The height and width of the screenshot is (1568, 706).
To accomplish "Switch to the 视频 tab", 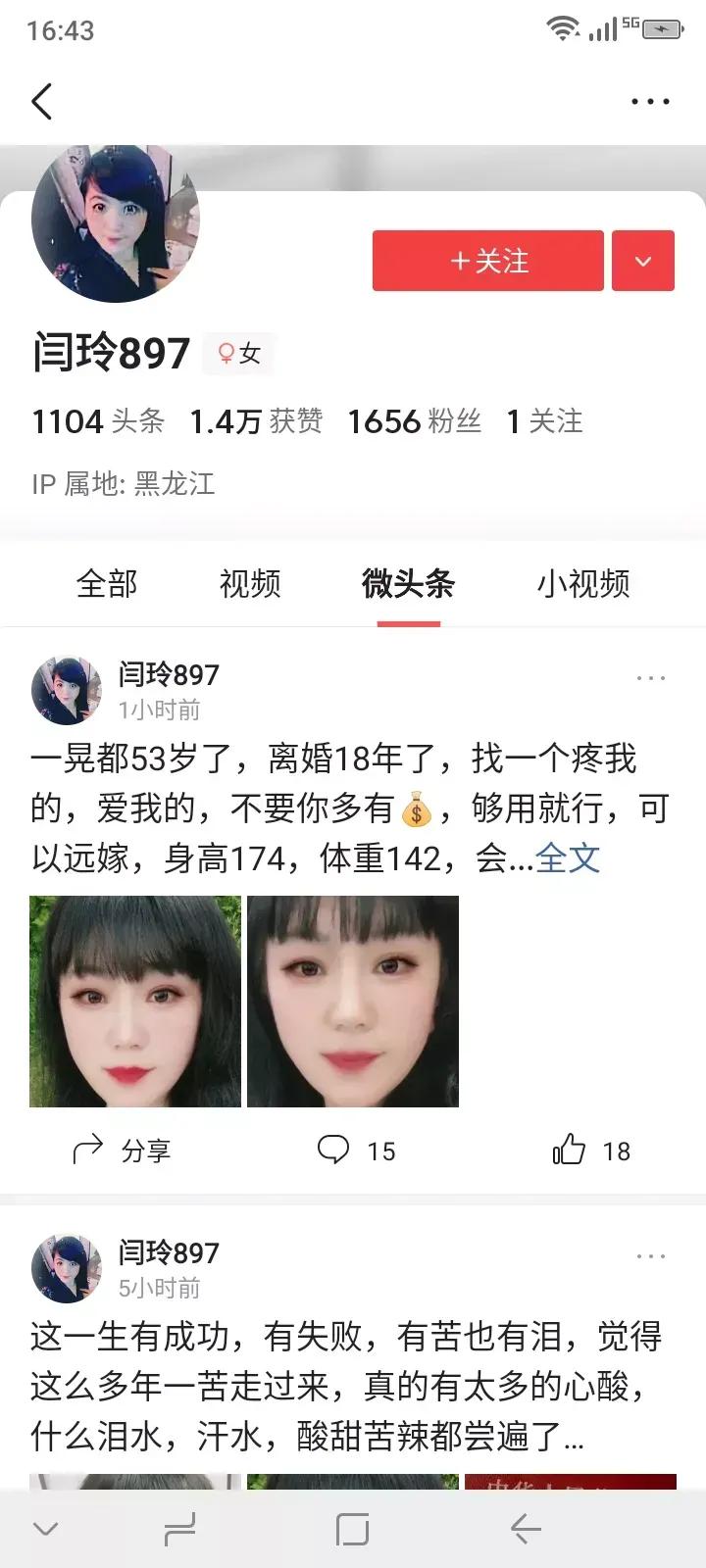I will (249, 583).
